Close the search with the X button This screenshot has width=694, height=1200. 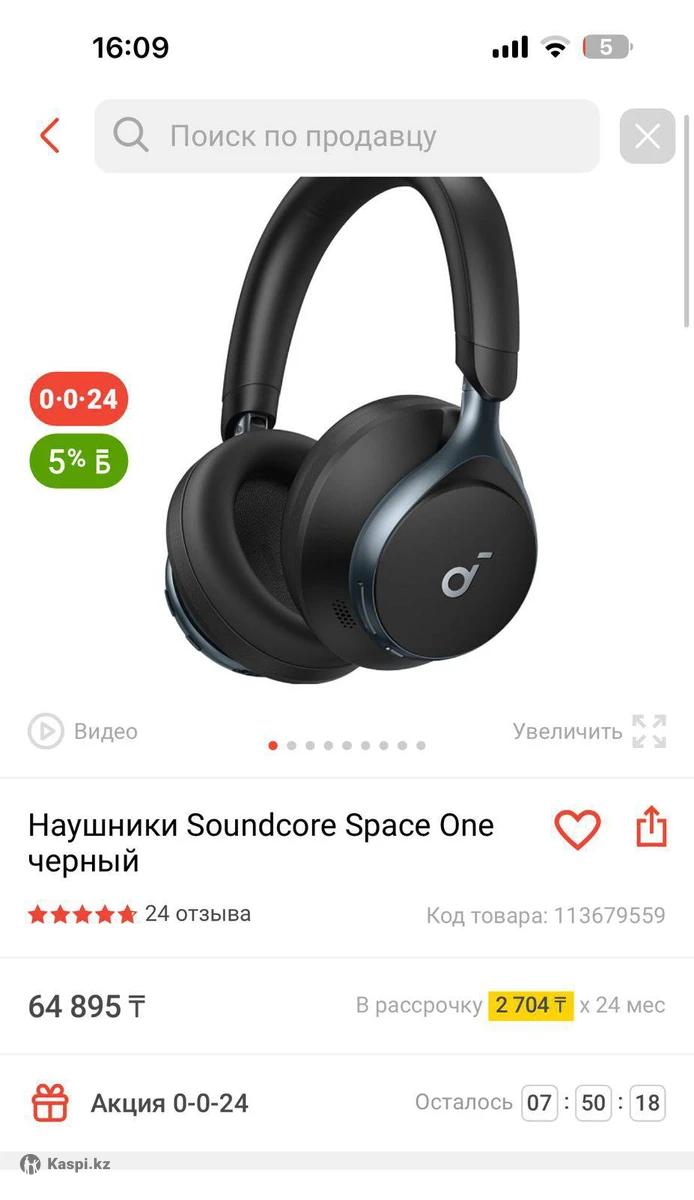647,136
